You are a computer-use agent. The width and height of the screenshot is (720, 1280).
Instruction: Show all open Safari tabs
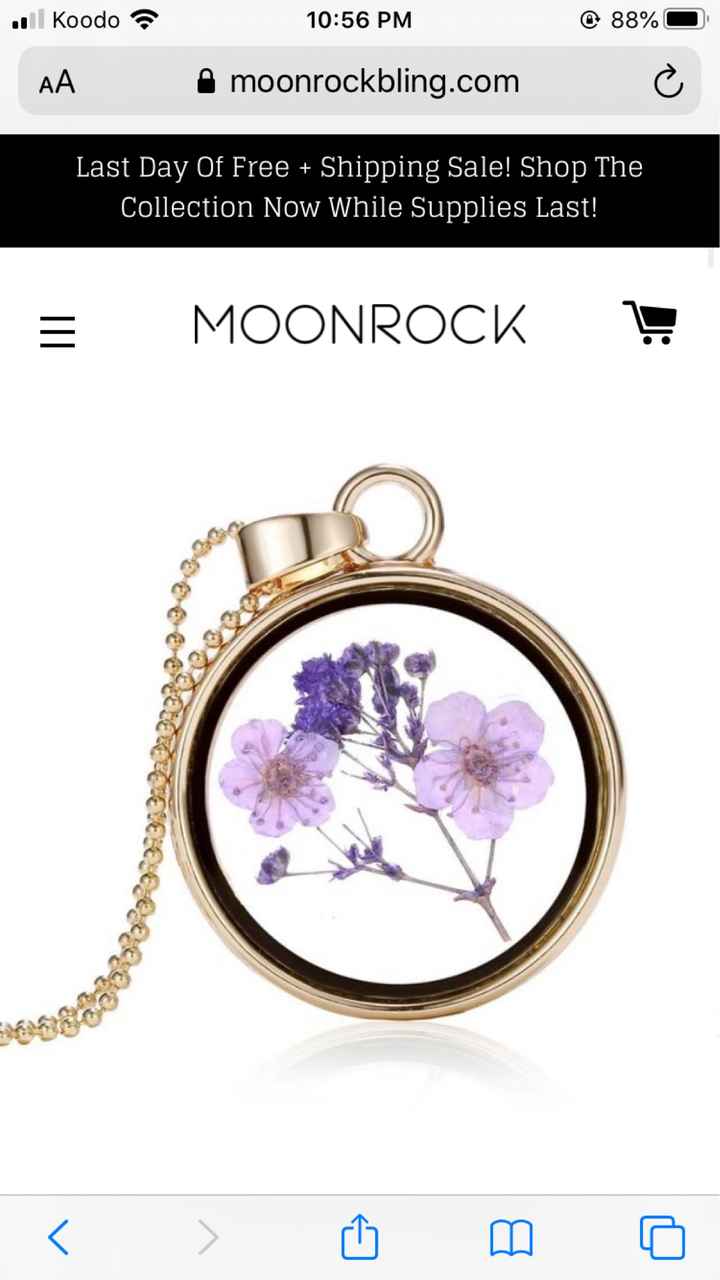coord(662,1238)
